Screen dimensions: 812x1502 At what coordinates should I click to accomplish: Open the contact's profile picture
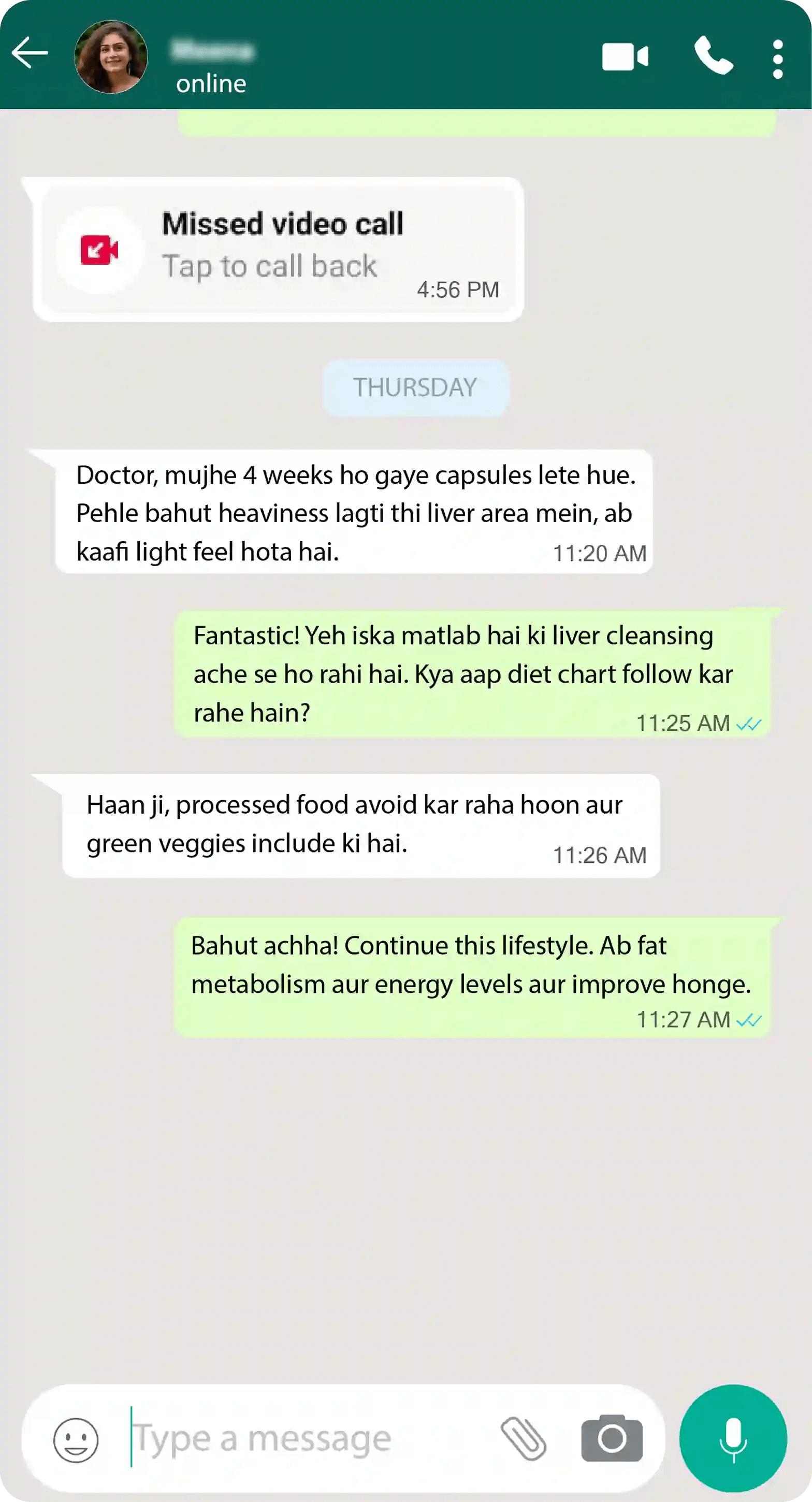(111, 56)
